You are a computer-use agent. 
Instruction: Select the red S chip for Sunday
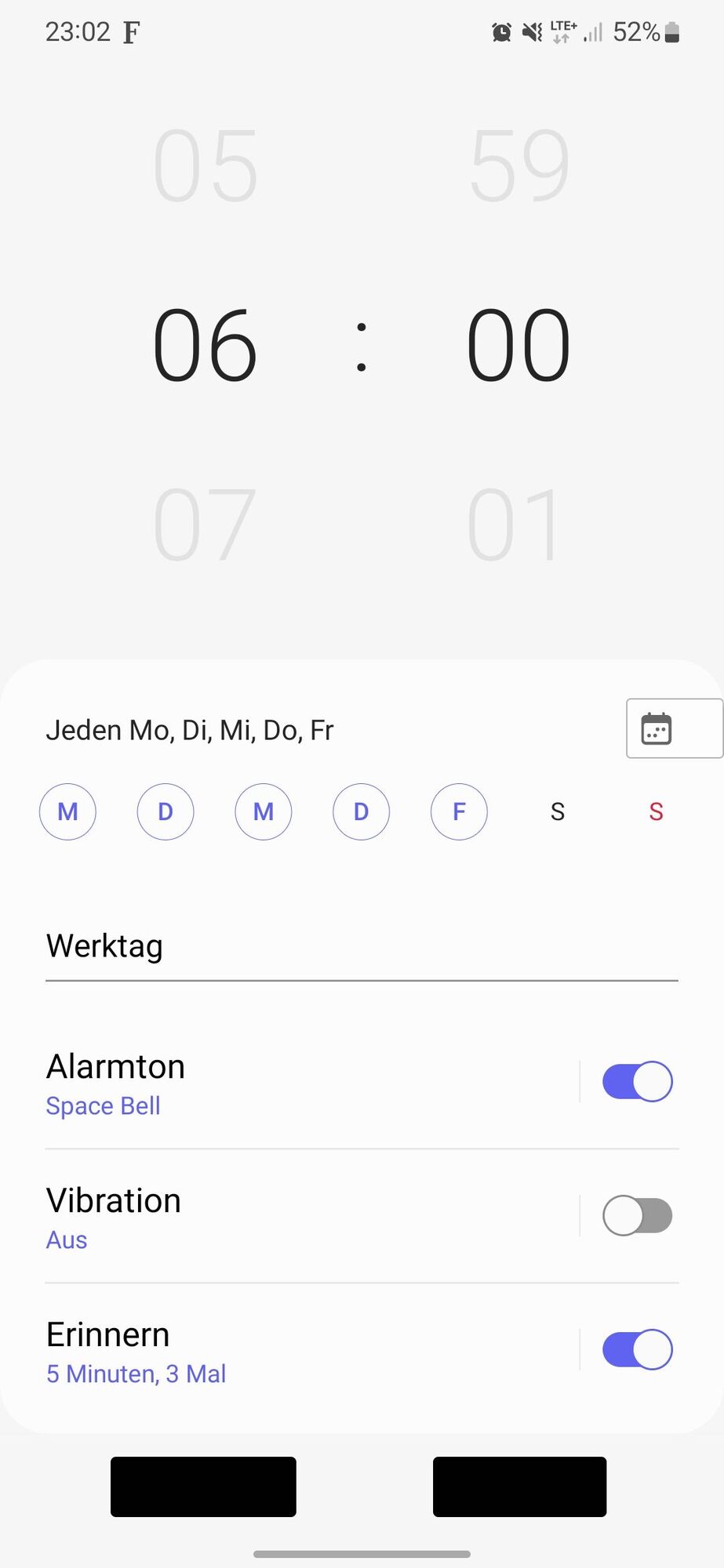pyautogui.click(x=656, y=811)
